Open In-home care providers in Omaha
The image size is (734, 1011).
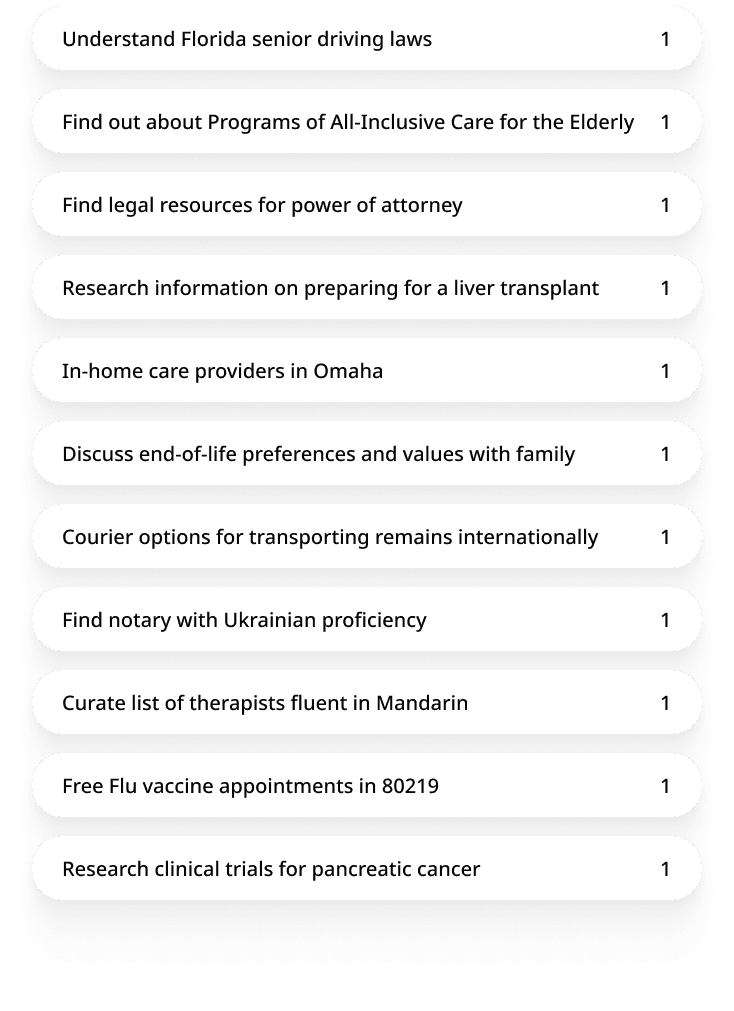366,371
